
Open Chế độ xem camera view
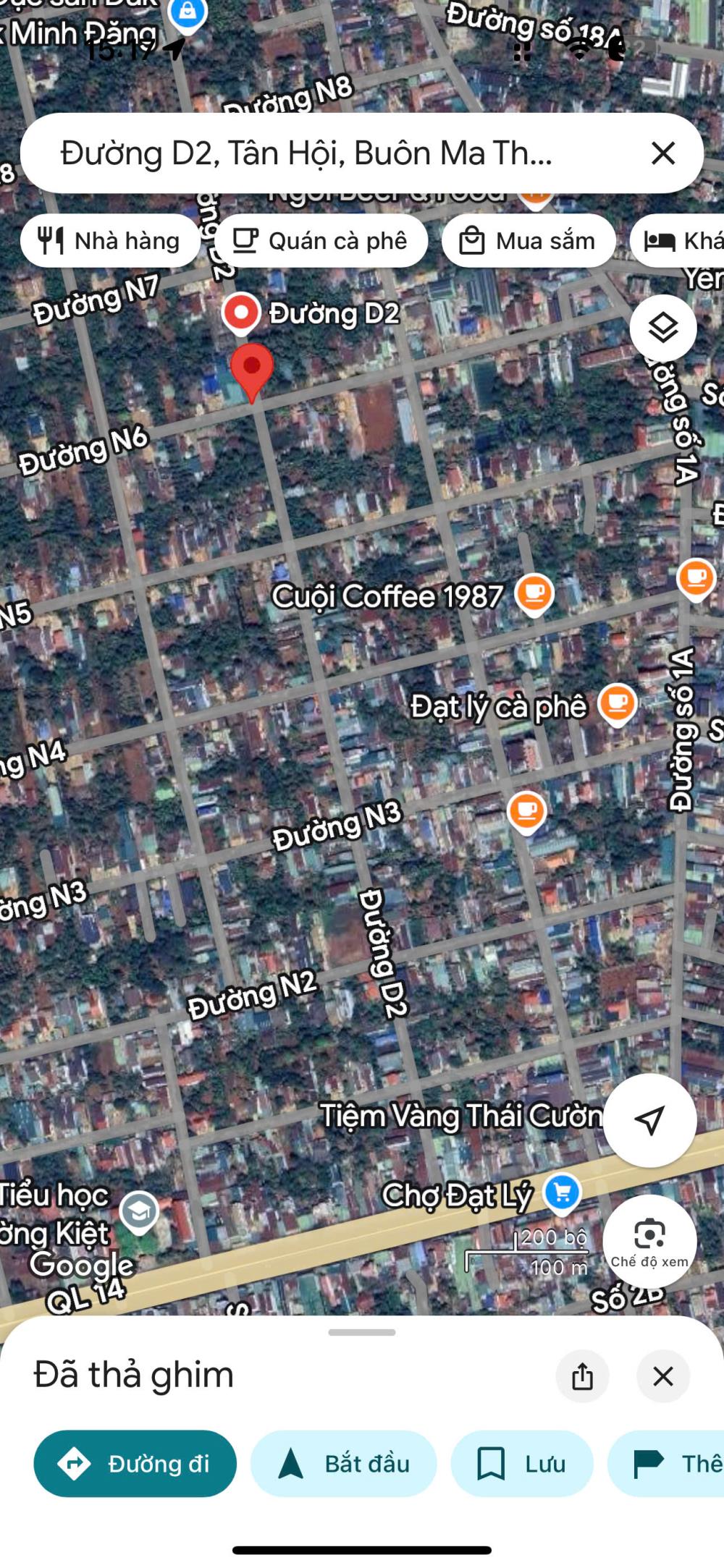coord(649,1241)
